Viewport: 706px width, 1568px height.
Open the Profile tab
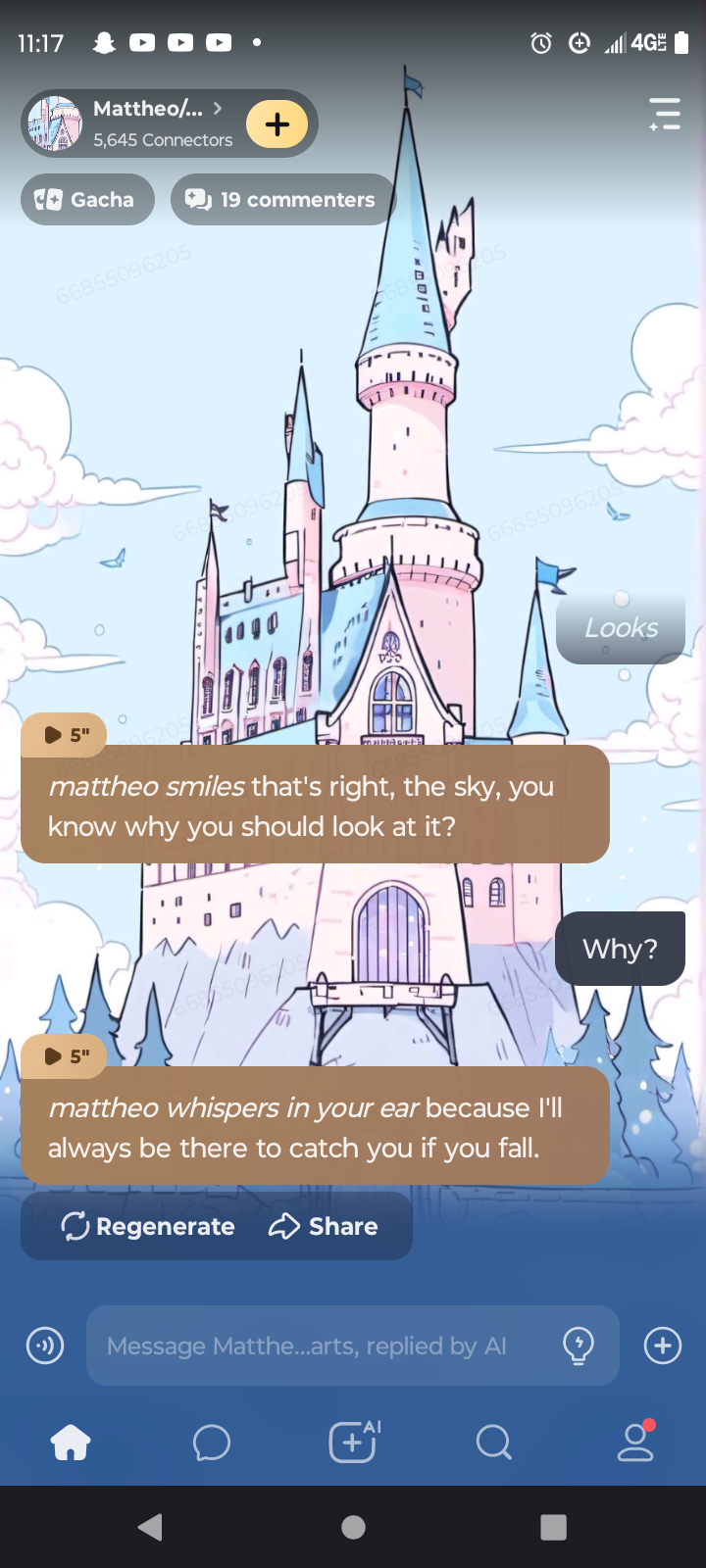click(x=635, y=1443)
